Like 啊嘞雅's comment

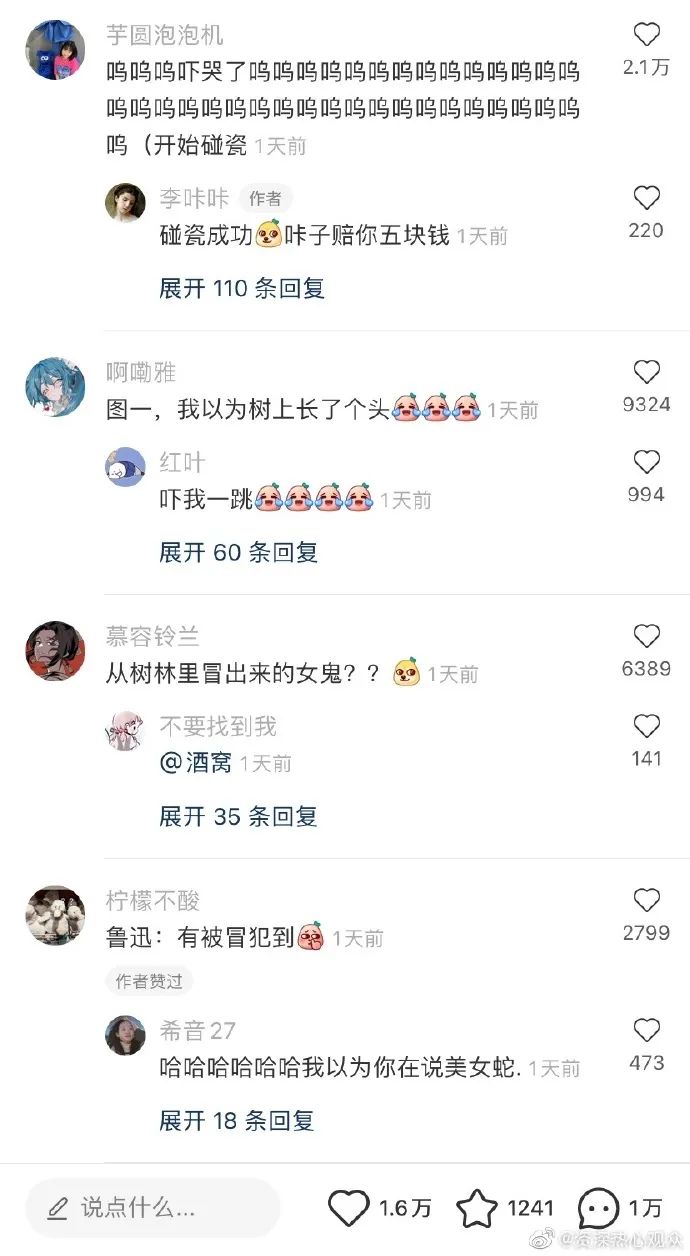(646, 372)
